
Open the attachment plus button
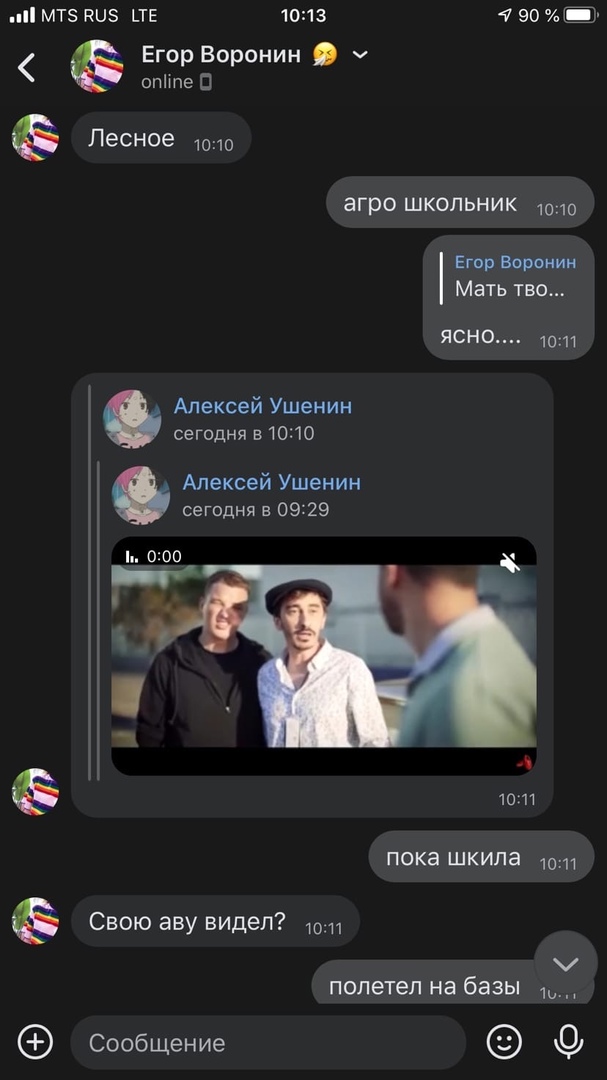click(35, 1042)
